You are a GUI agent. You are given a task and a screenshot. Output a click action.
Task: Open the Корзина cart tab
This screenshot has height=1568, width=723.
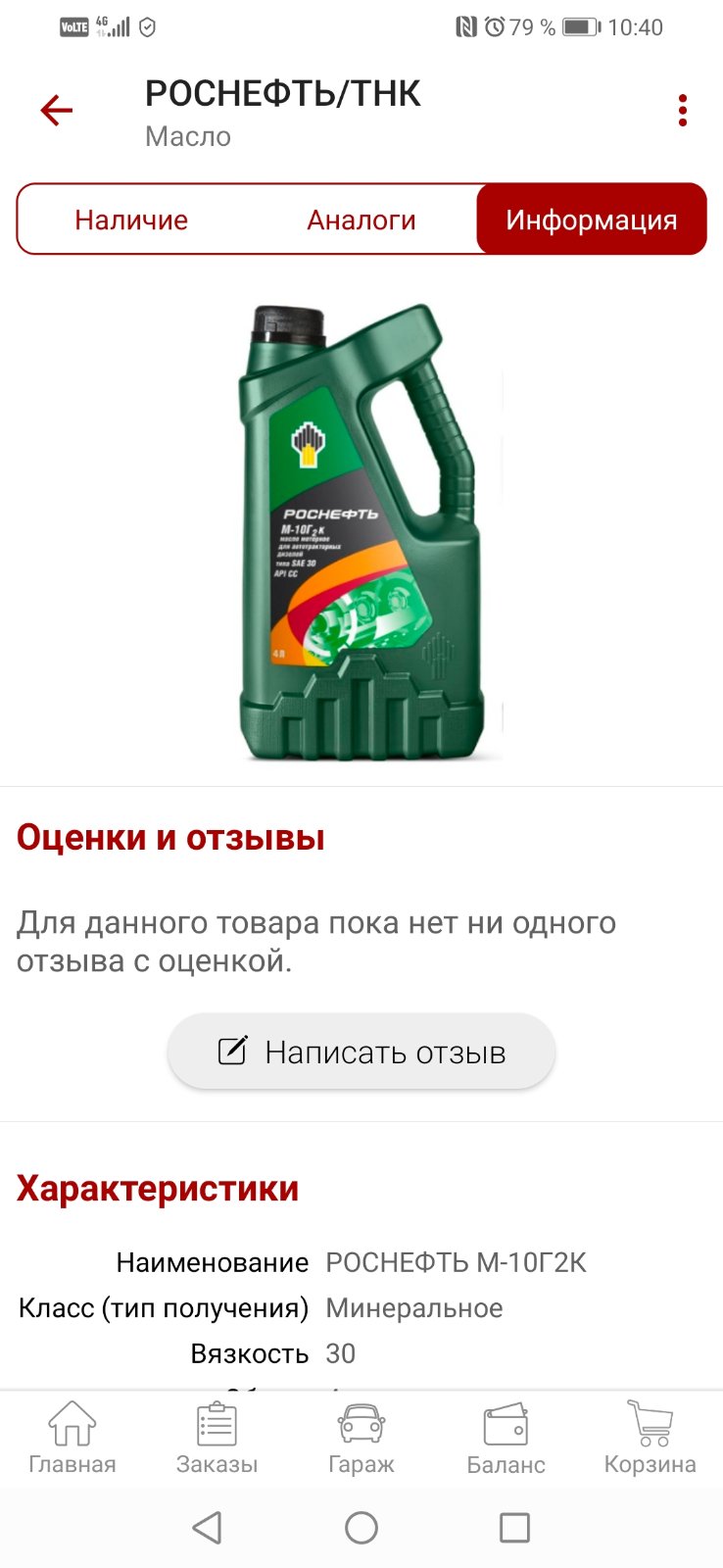coord(650,1438)
